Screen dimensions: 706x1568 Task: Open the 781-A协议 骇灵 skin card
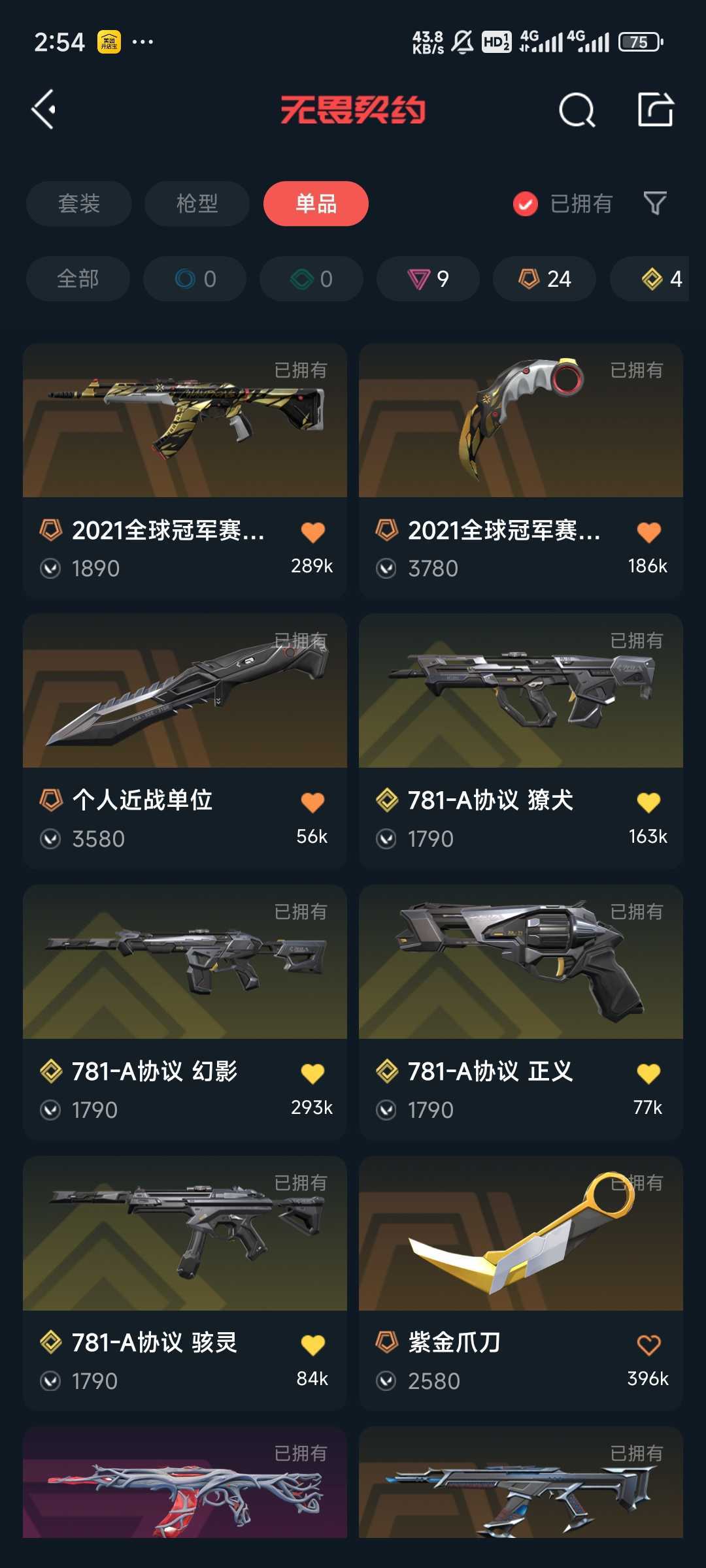[x=185, y=1283]
